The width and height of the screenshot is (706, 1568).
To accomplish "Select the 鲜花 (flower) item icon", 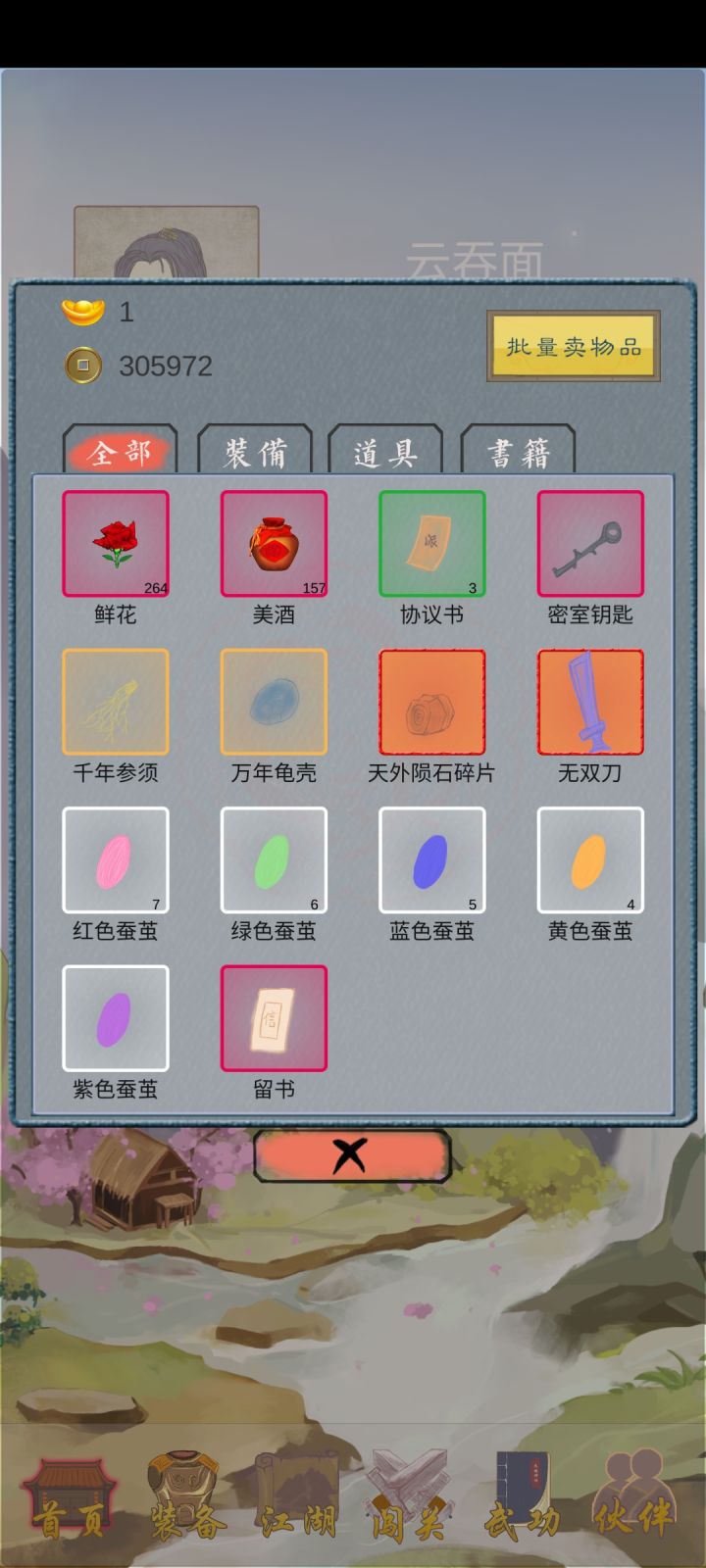I will [x=116, y=544].
